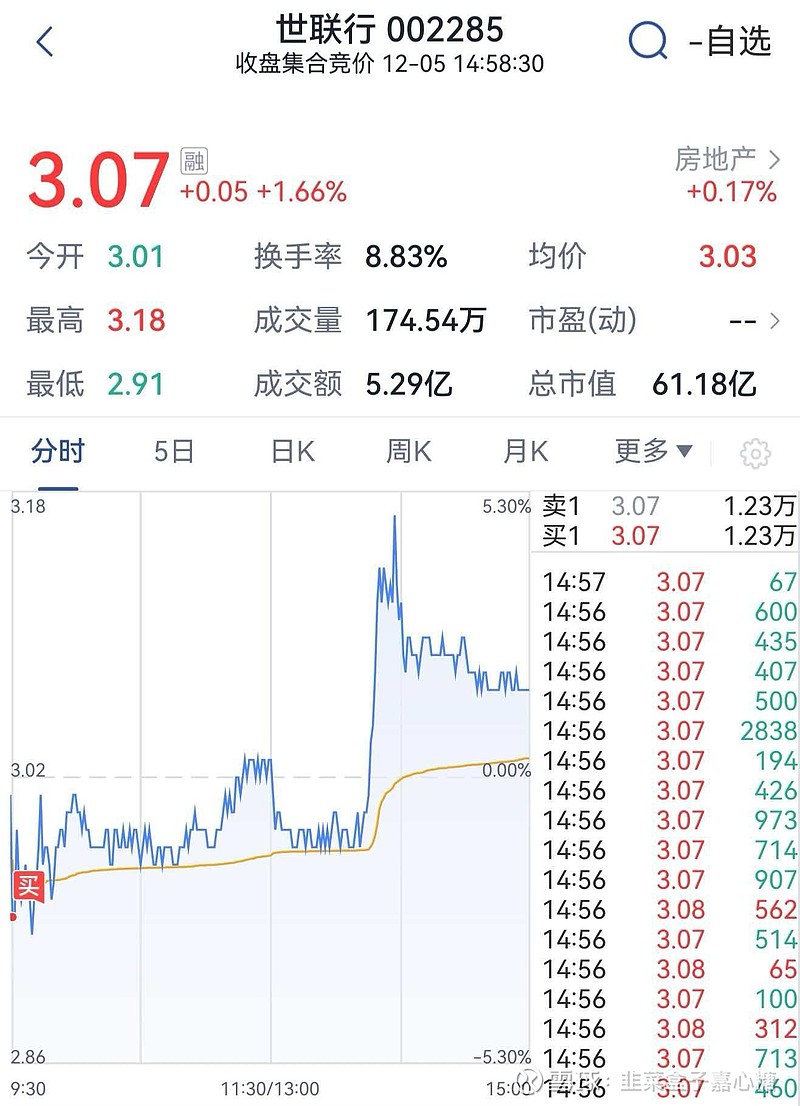
Task: Tap the 融 margin trading badge
Action: 194,160
